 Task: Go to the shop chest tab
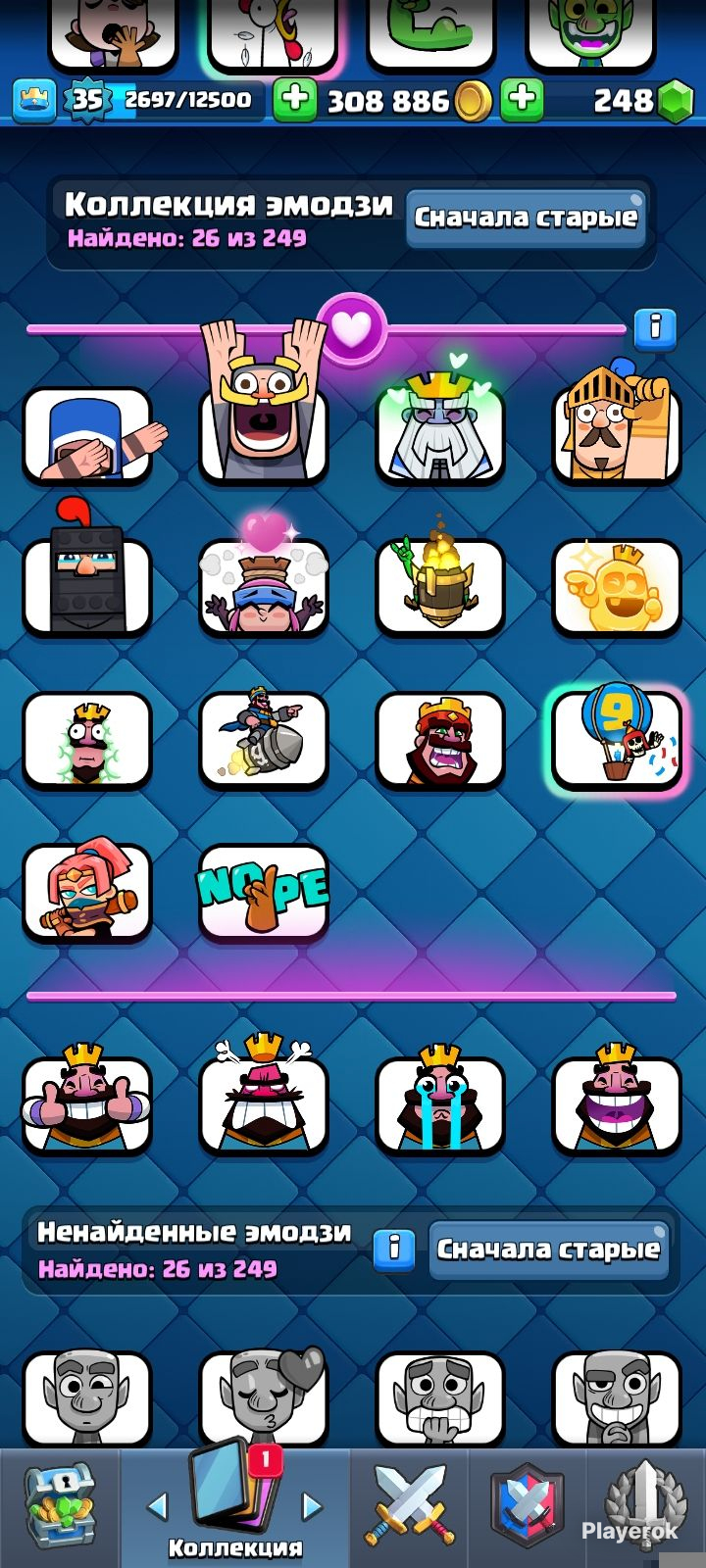pyautogui.click(x=60, y=1505)
